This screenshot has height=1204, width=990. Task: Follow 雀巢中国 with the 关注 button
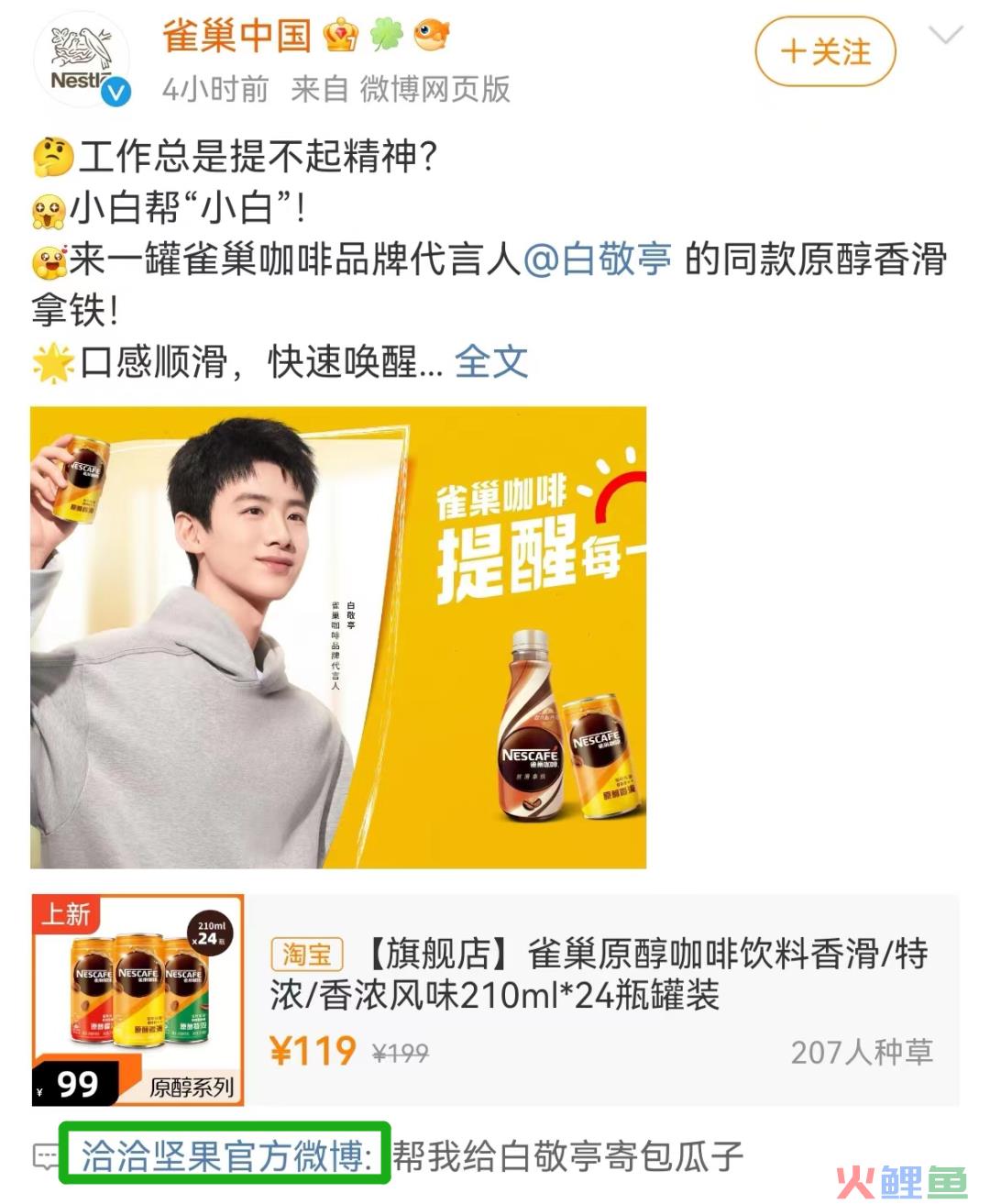(824, 53)
